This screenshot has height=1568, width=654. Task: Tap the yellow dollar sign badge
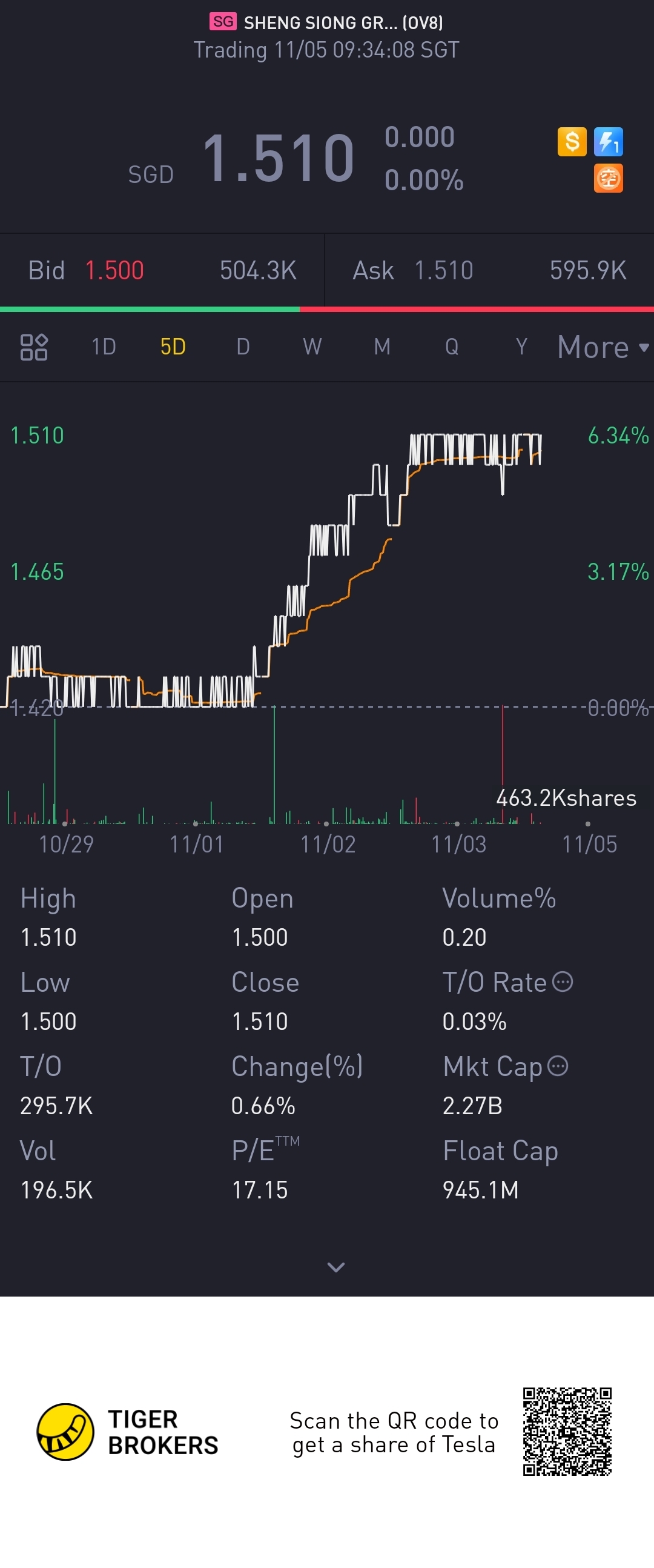click(572, 142)
